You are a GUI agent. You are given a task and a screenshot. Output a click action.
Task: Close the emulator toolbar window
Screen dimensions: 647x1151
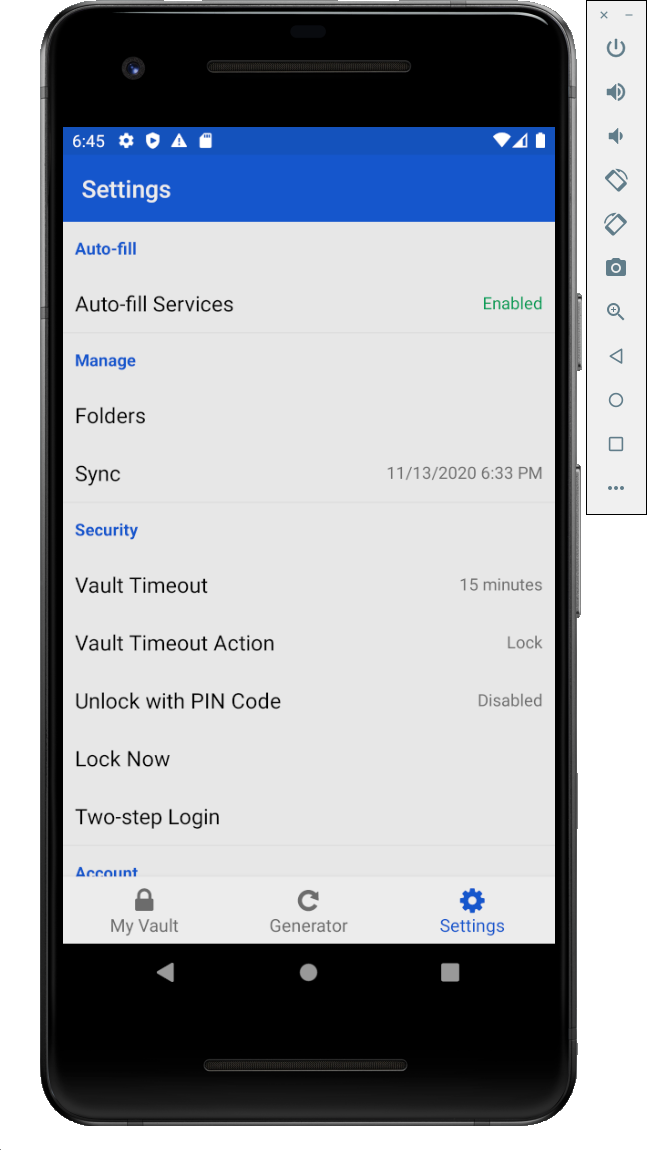pyautogui.click(x=604, y=15)
